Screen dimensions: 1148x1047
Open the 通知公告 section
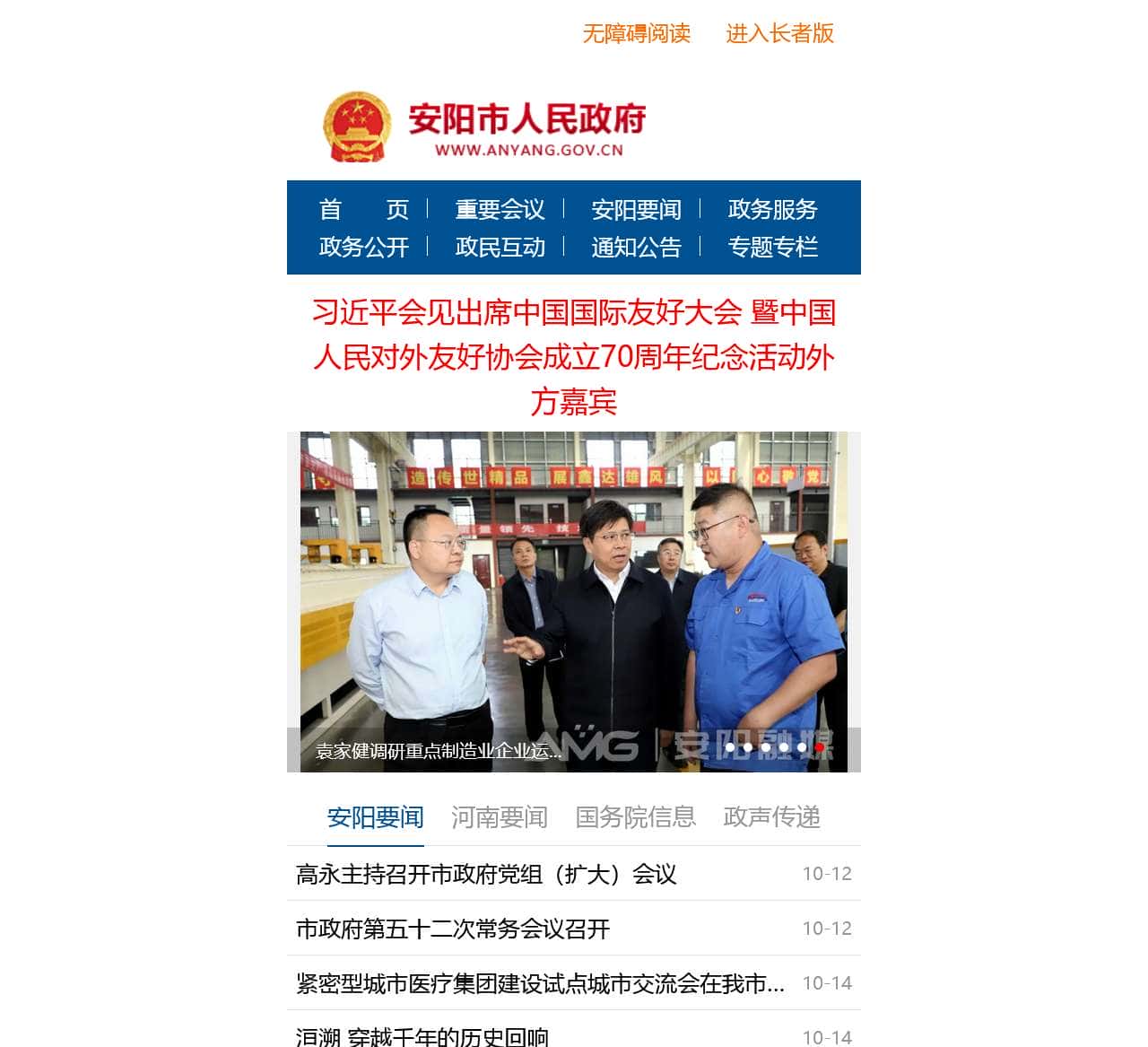point(636,247)
